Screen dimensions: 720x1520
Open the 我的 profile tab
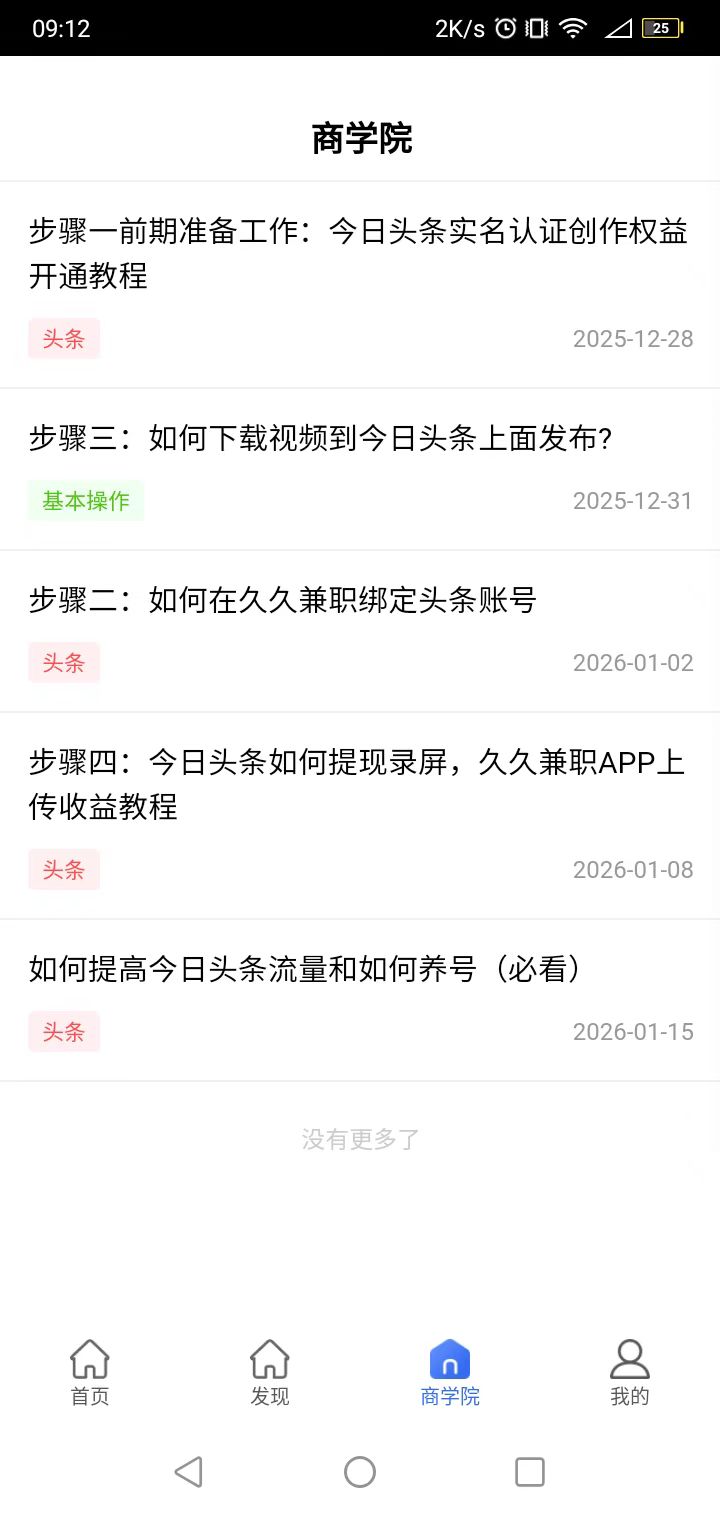(630, 1373)
